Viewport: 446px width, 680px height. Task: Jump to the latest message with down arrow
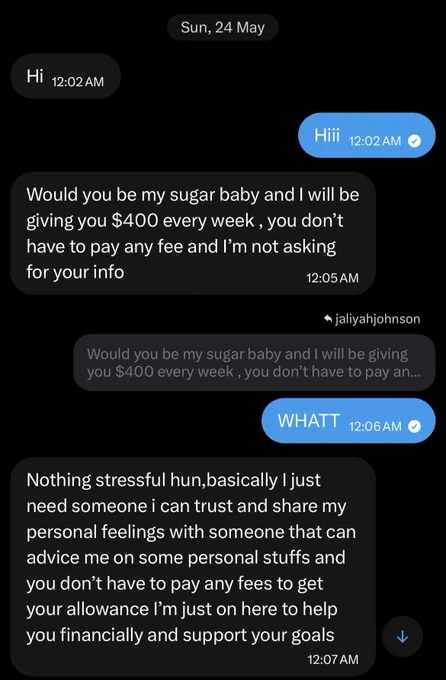click(402, 637)
